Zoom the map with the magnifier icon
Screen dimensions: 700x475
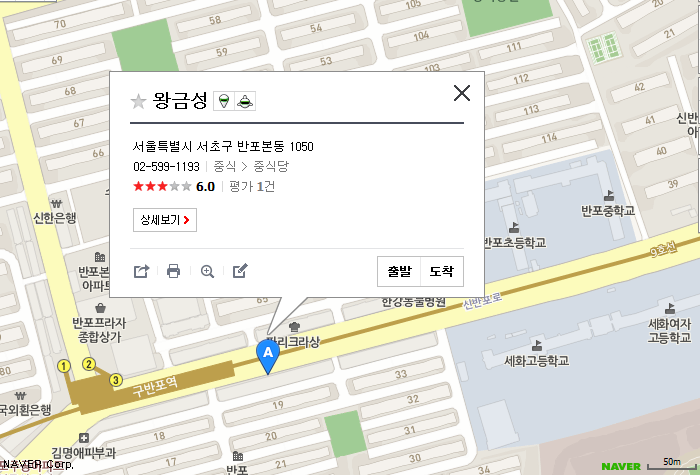(x=207, y=271)
